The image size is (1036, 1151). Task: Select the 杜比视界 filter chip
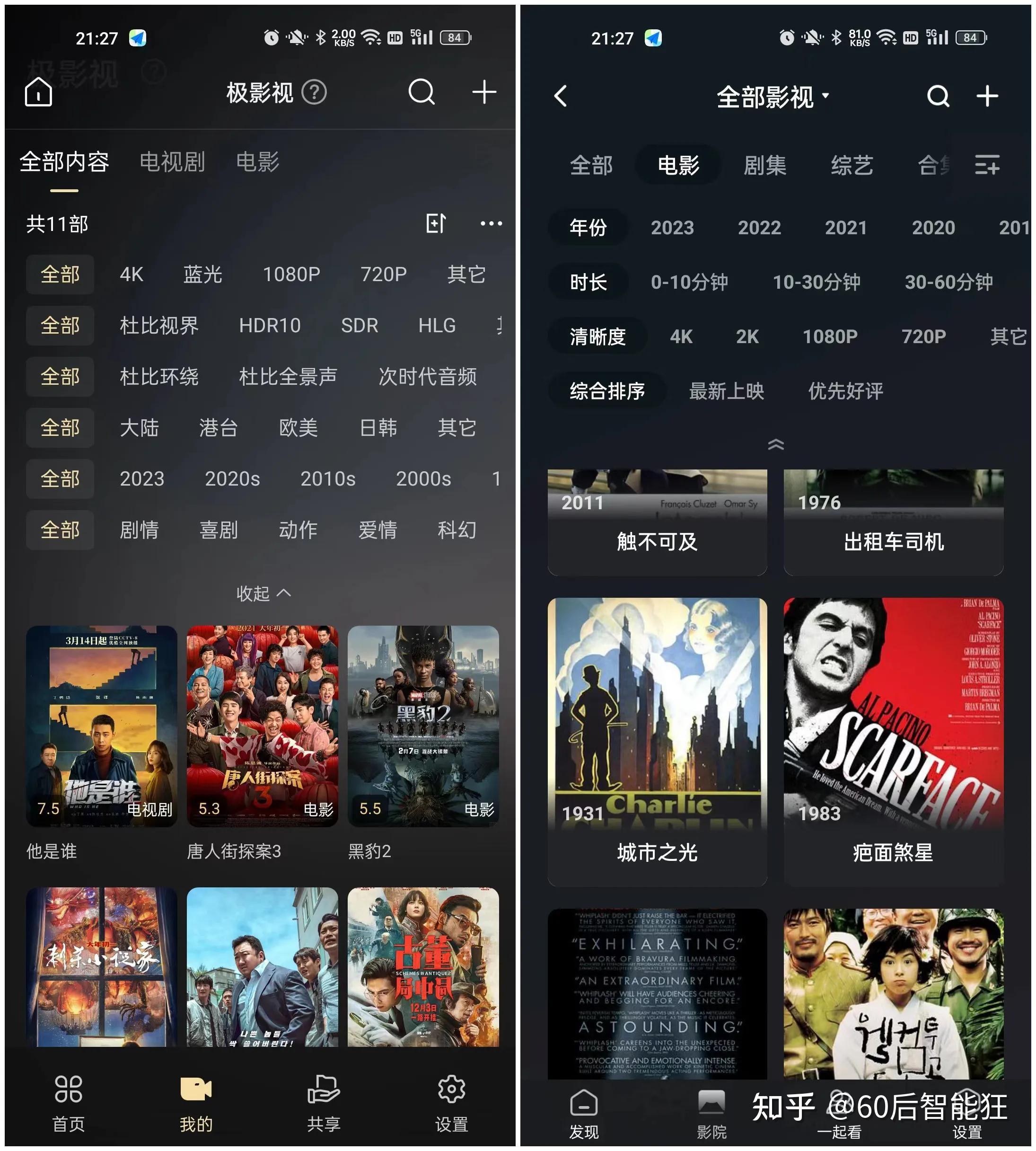(159, 326)
